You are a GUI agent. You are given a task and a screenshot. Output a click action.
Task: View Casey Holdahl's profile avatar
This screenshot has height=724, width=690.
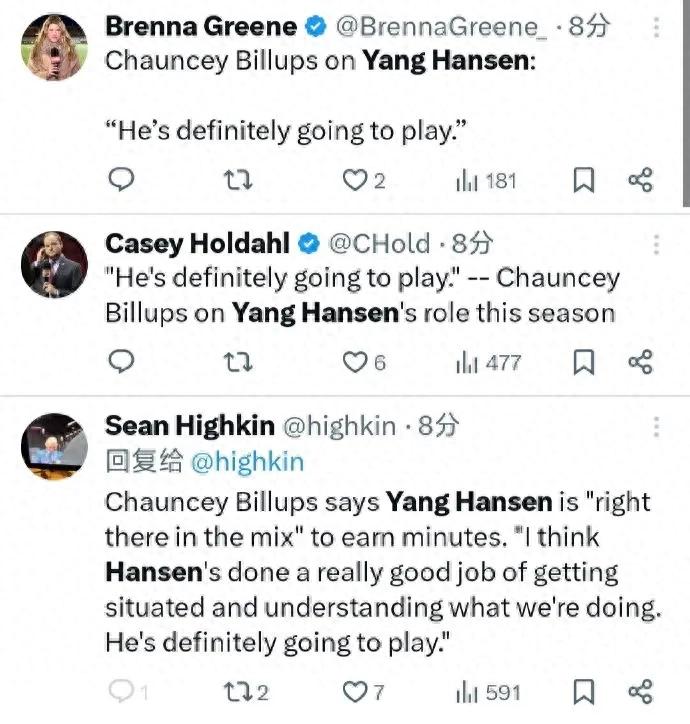click(x=54, y=264)
